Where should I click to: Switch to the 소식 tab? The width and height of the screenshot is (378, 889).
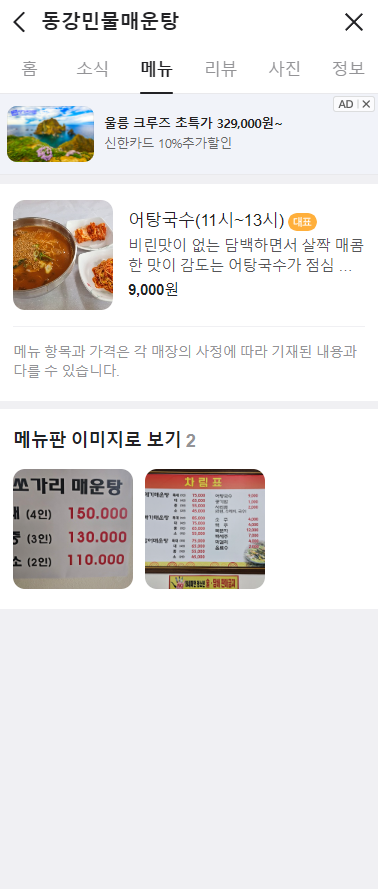(x=92, y=69)
